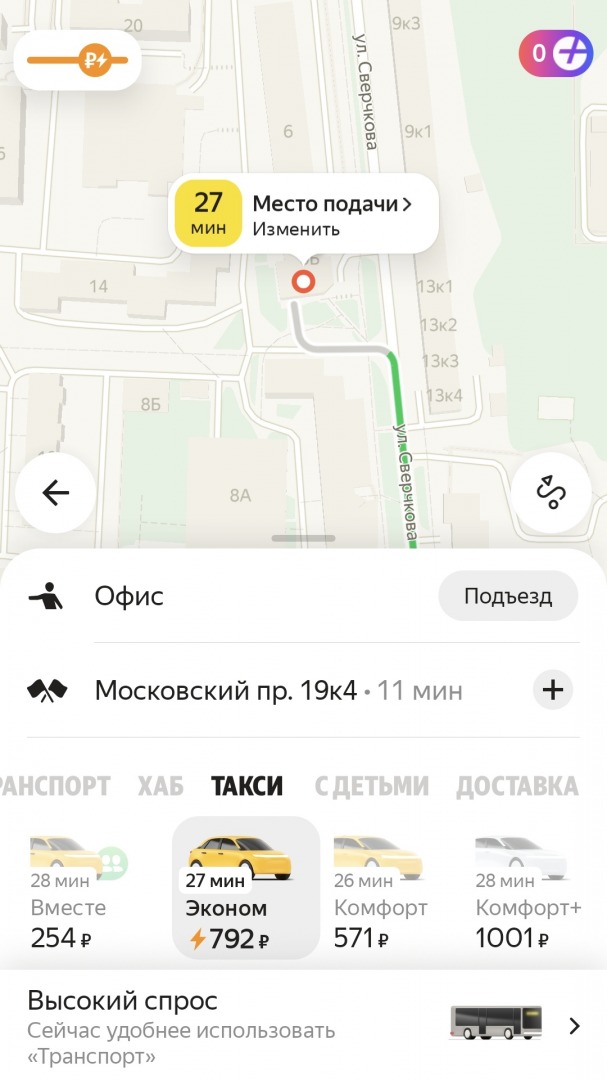Open the route overview button
Viewport: 607px width, 1080px height.
coord(551,493)
